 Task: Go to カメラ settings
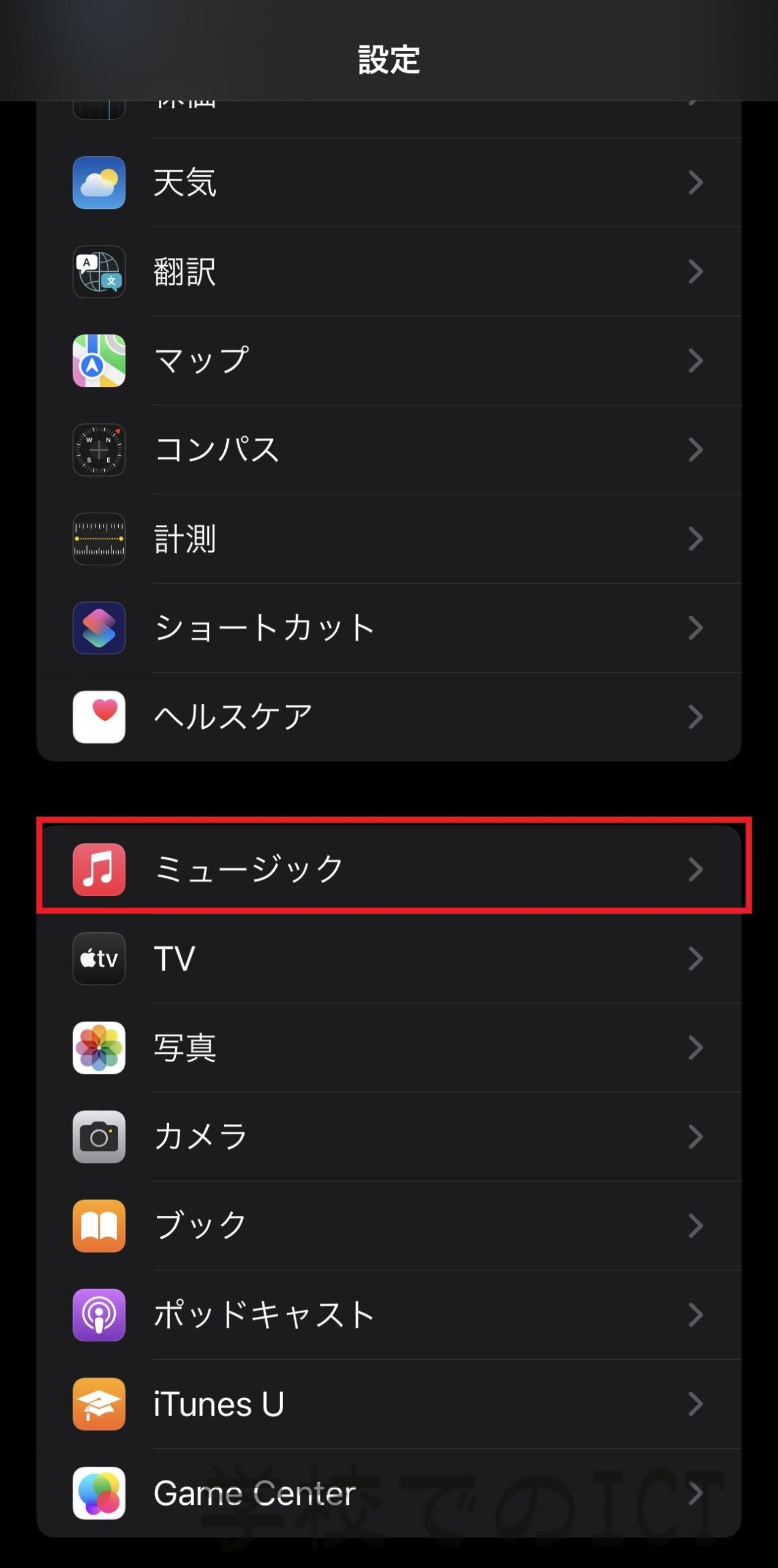[x=389, y=1137]
